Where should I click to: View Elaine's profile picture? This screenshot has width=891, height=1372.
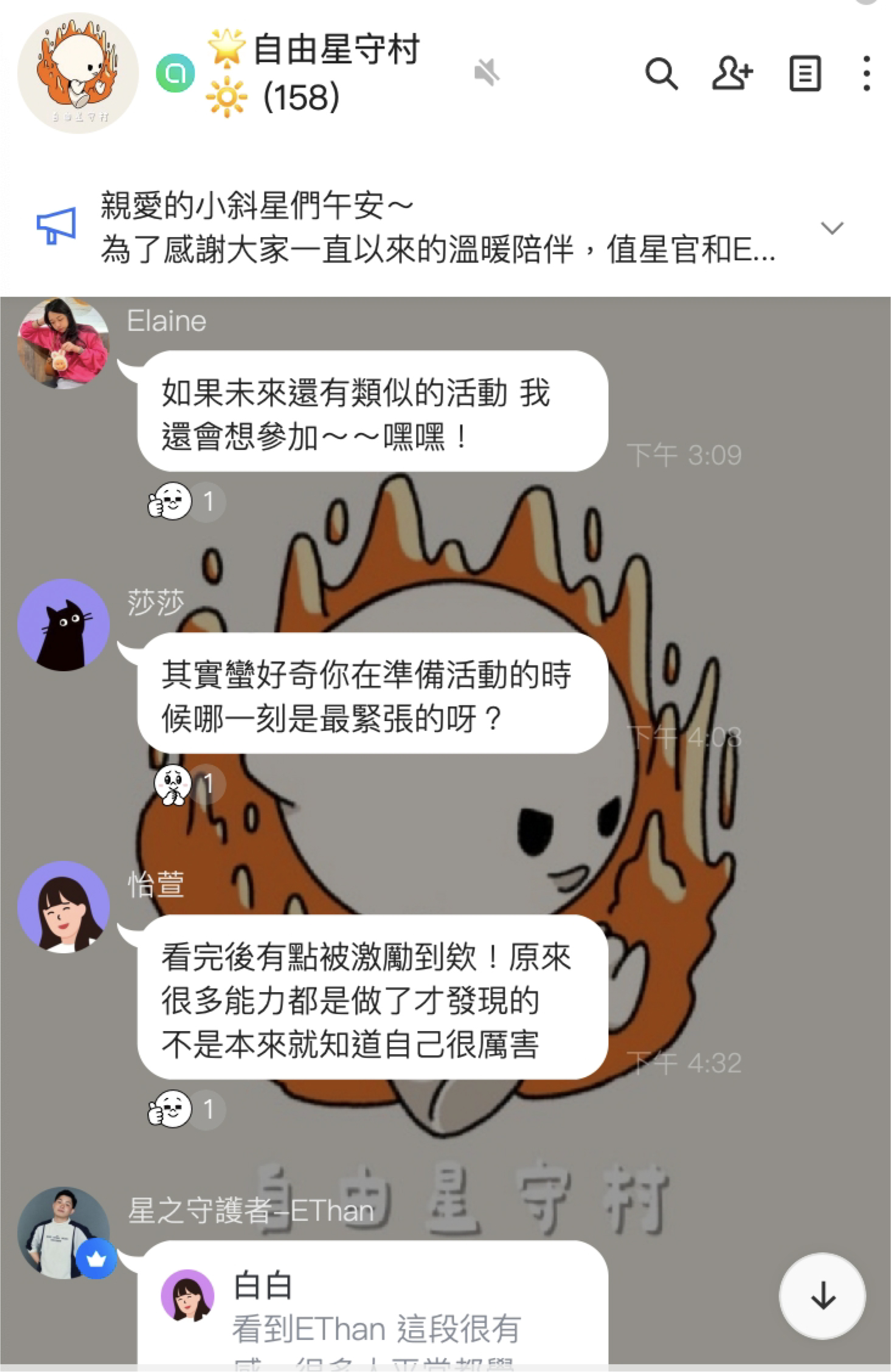[63, 342]
